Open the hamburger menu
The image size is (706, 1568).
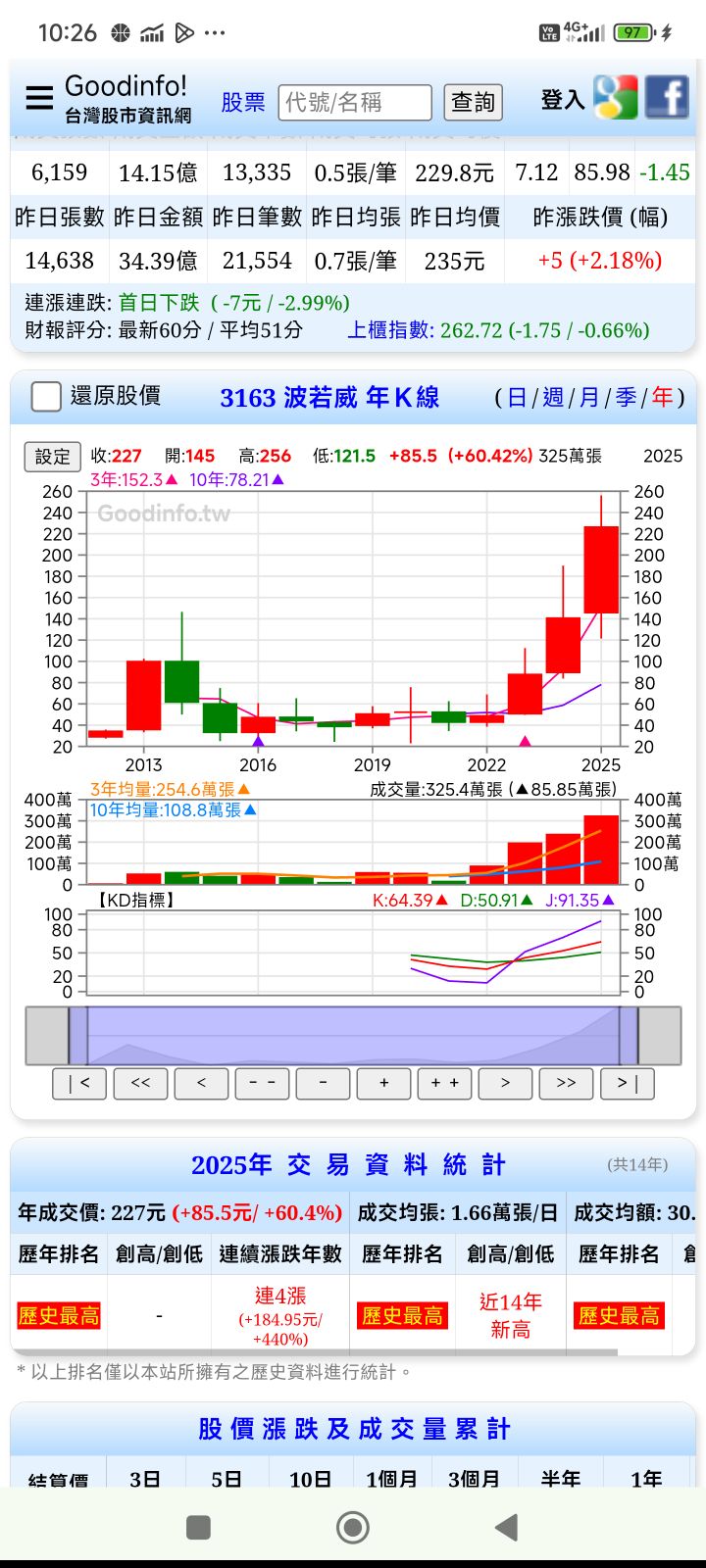[39, 98]
